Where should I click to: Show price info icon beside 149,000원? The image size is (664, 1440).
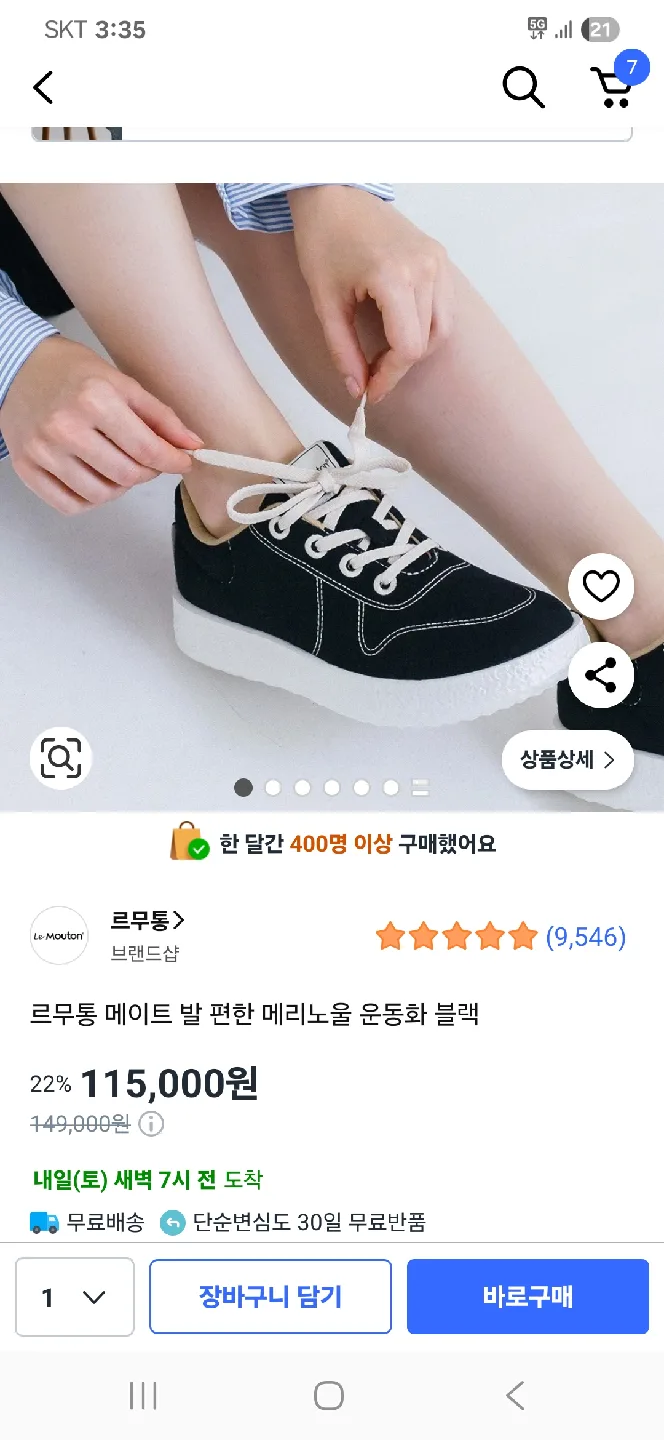pyautogui.click(x=151, y=1124)
